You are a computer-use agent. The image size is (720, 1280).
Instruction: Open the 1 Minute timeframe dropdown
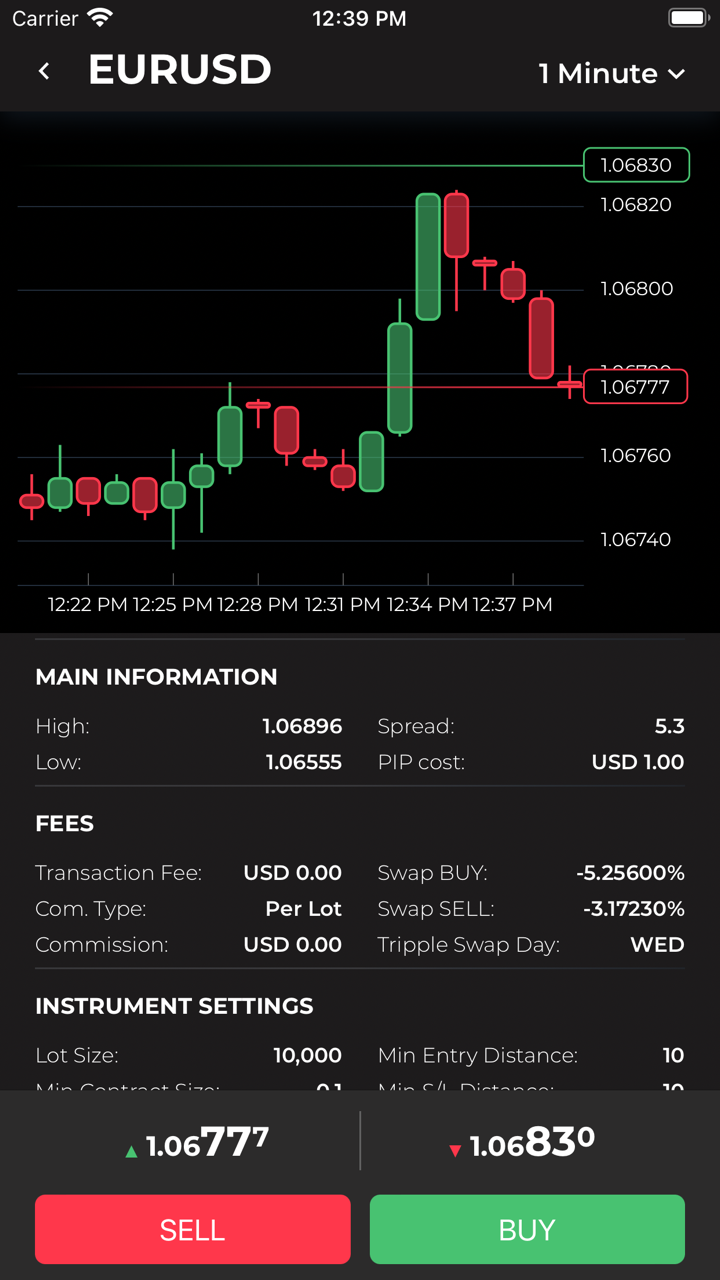[611, 73]
